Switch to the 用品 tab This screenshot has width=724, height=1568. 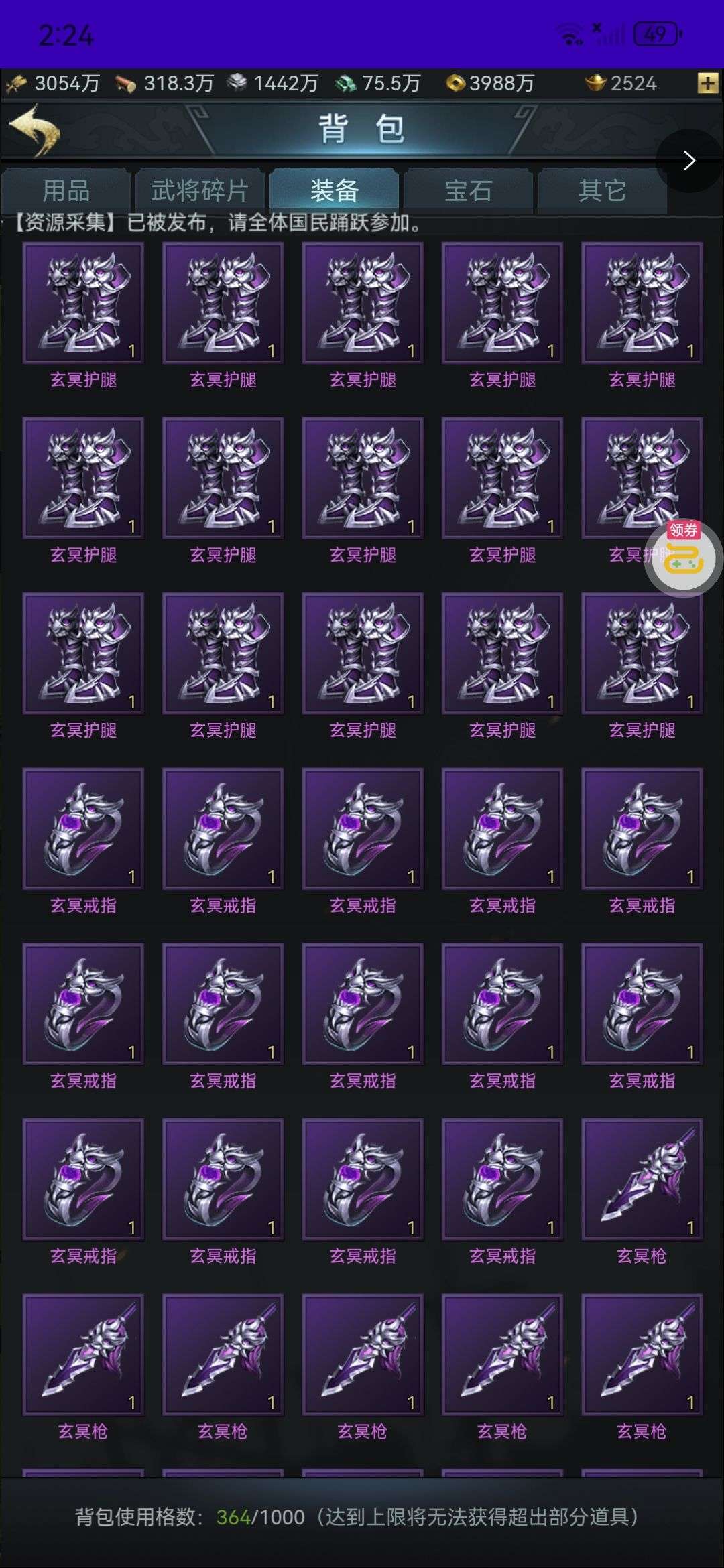pos(66,191)
